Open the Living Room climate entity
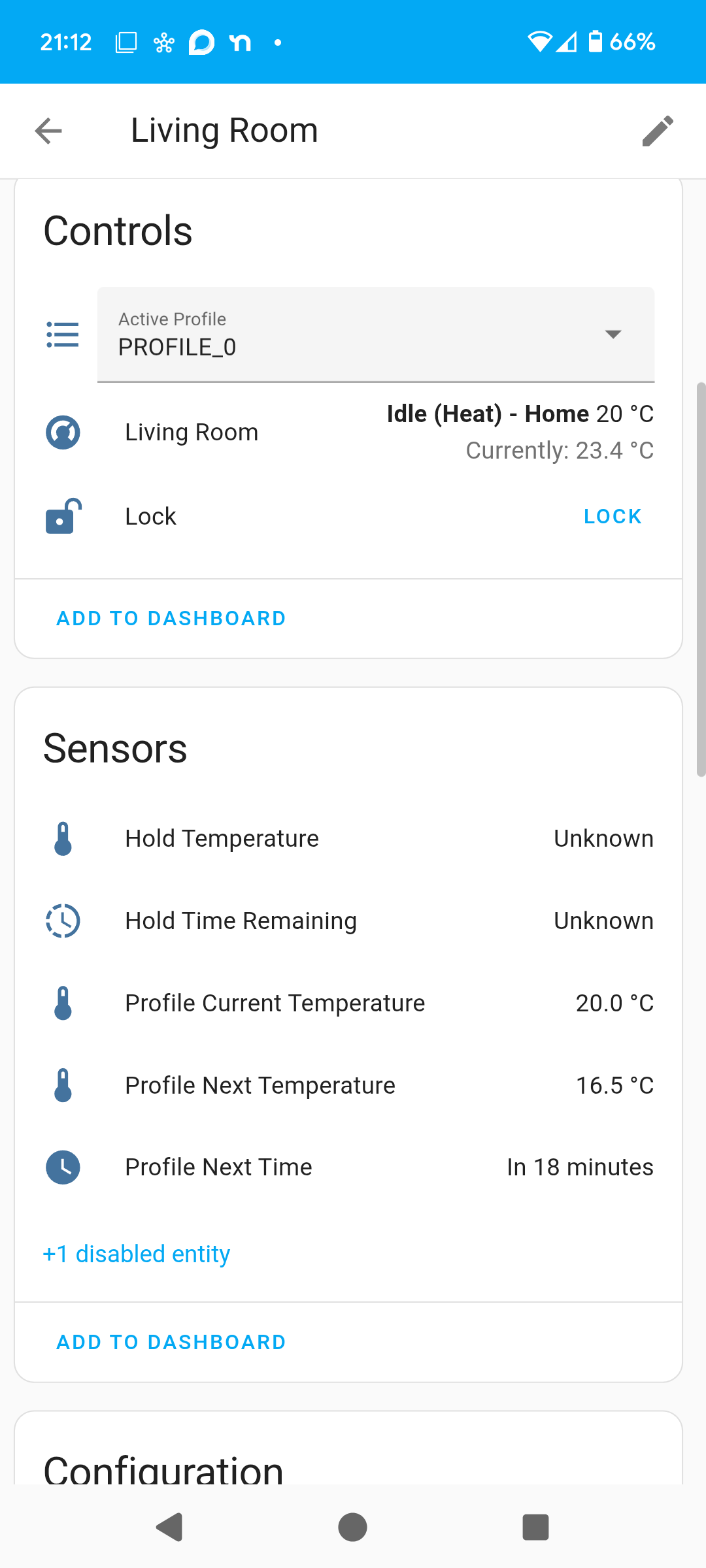Viewport: 706px width, 1568px height. [348, 433]
